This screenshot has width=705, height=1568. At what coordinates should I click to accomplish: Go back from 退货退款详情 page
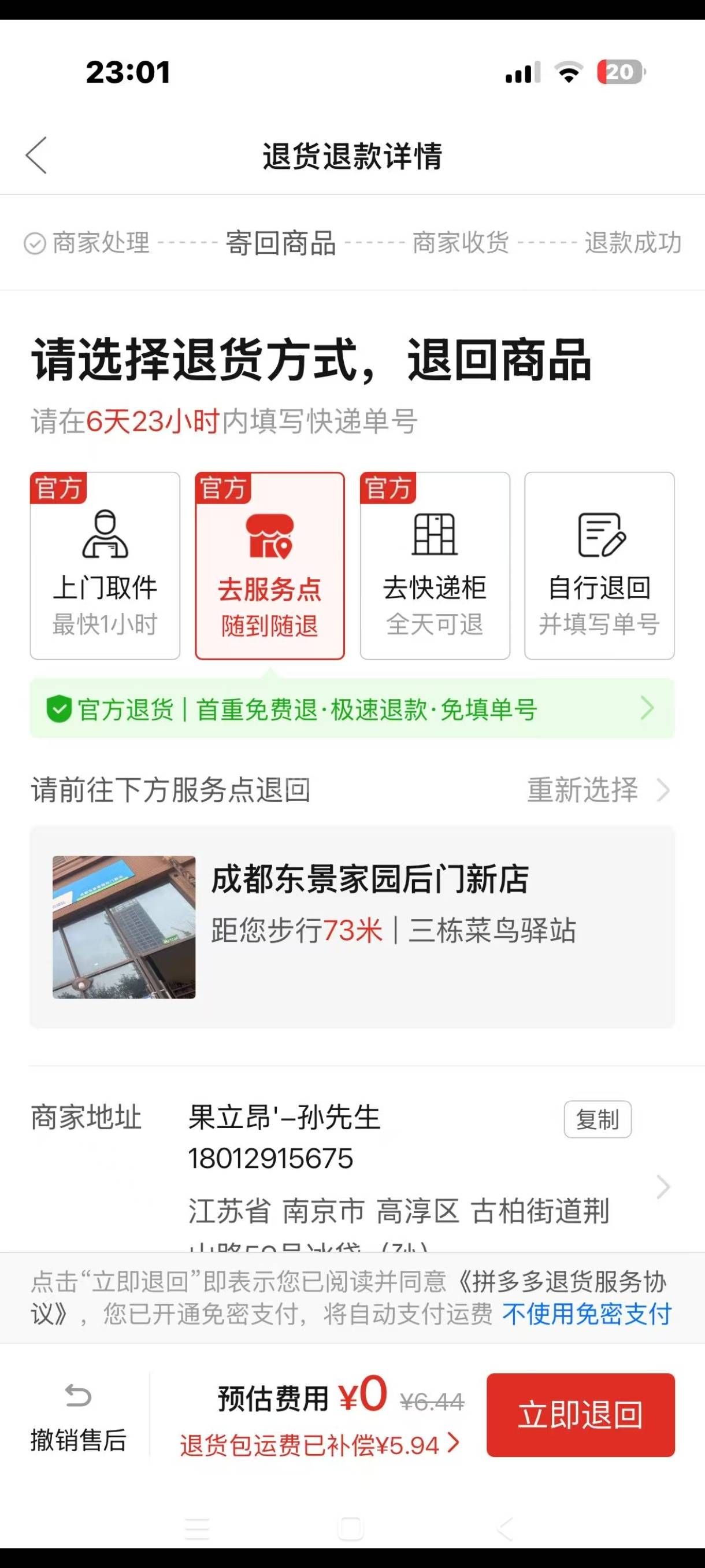coord(36,155)
